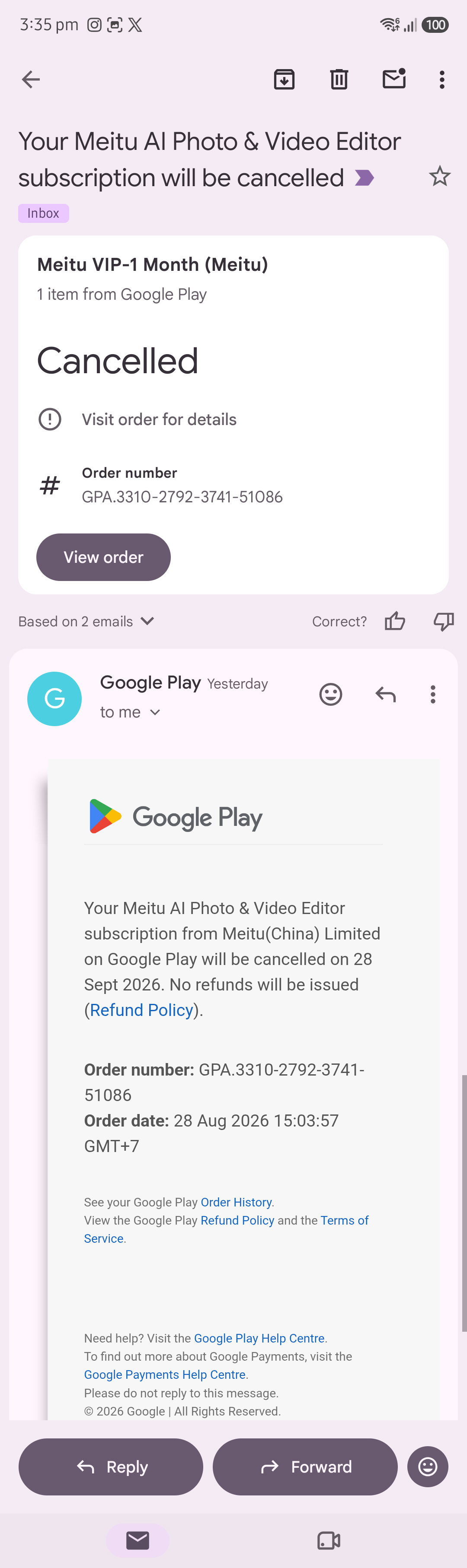Open the Google Play Help Centre link
Screen dimensions: 467x1568
click(x=259, y=1338)
